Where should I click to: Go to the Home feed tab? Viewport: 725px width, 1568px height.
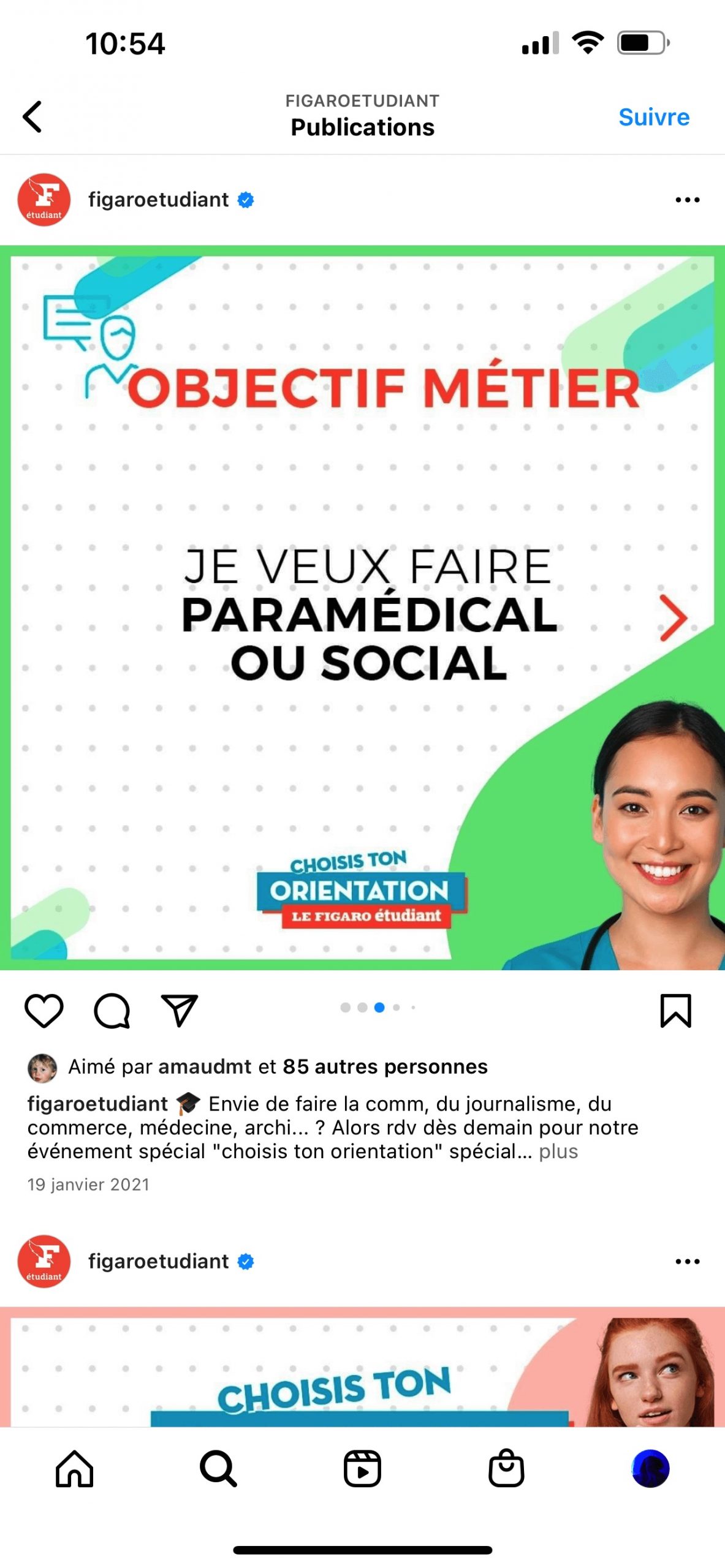(x=74, y=1469)
